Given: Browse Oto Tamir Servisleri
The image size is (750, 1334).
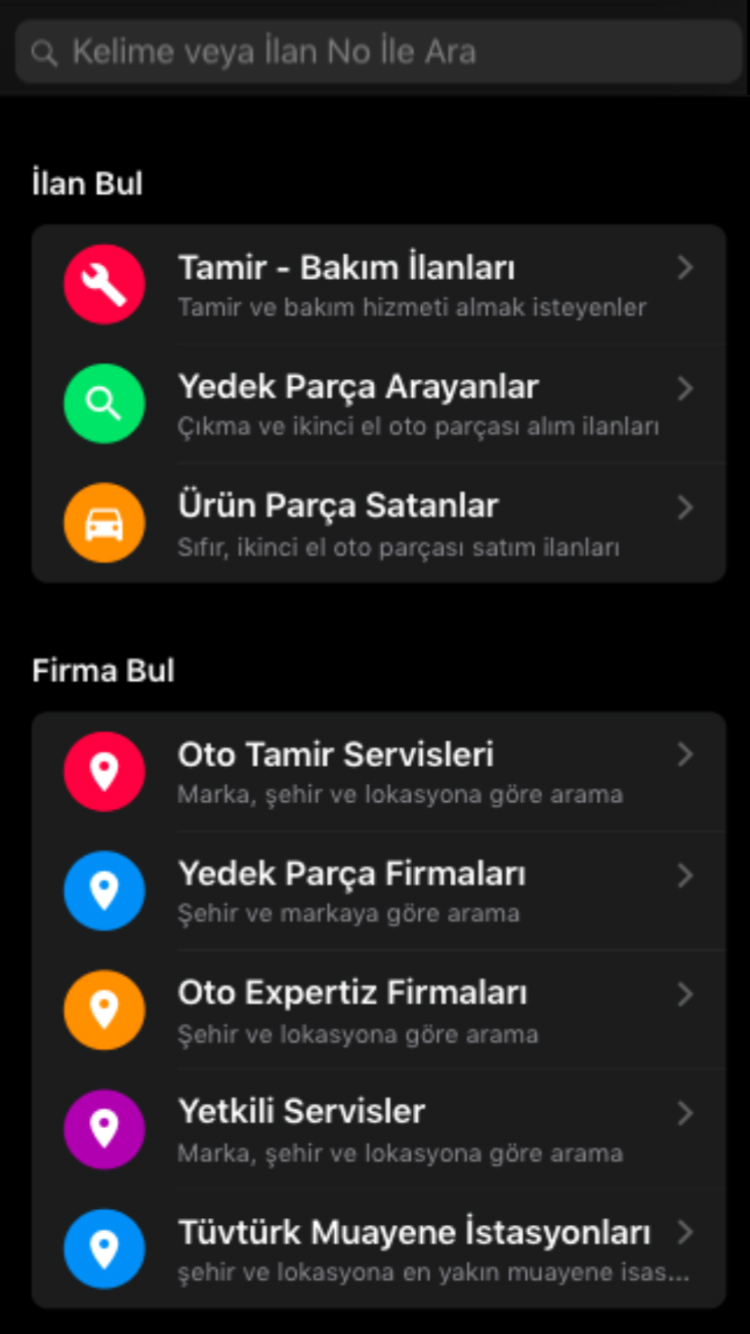Looking at the screenshot, I should pos(378,772).
